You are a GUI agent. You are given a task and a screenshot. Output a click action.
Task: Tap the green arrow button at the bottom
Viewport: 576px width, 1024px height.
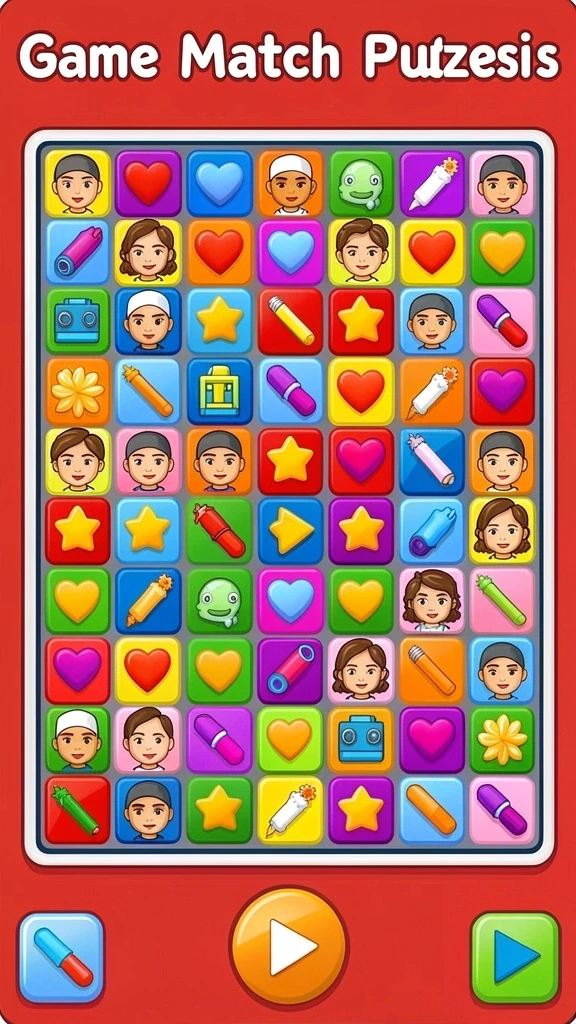click(515, 957)
